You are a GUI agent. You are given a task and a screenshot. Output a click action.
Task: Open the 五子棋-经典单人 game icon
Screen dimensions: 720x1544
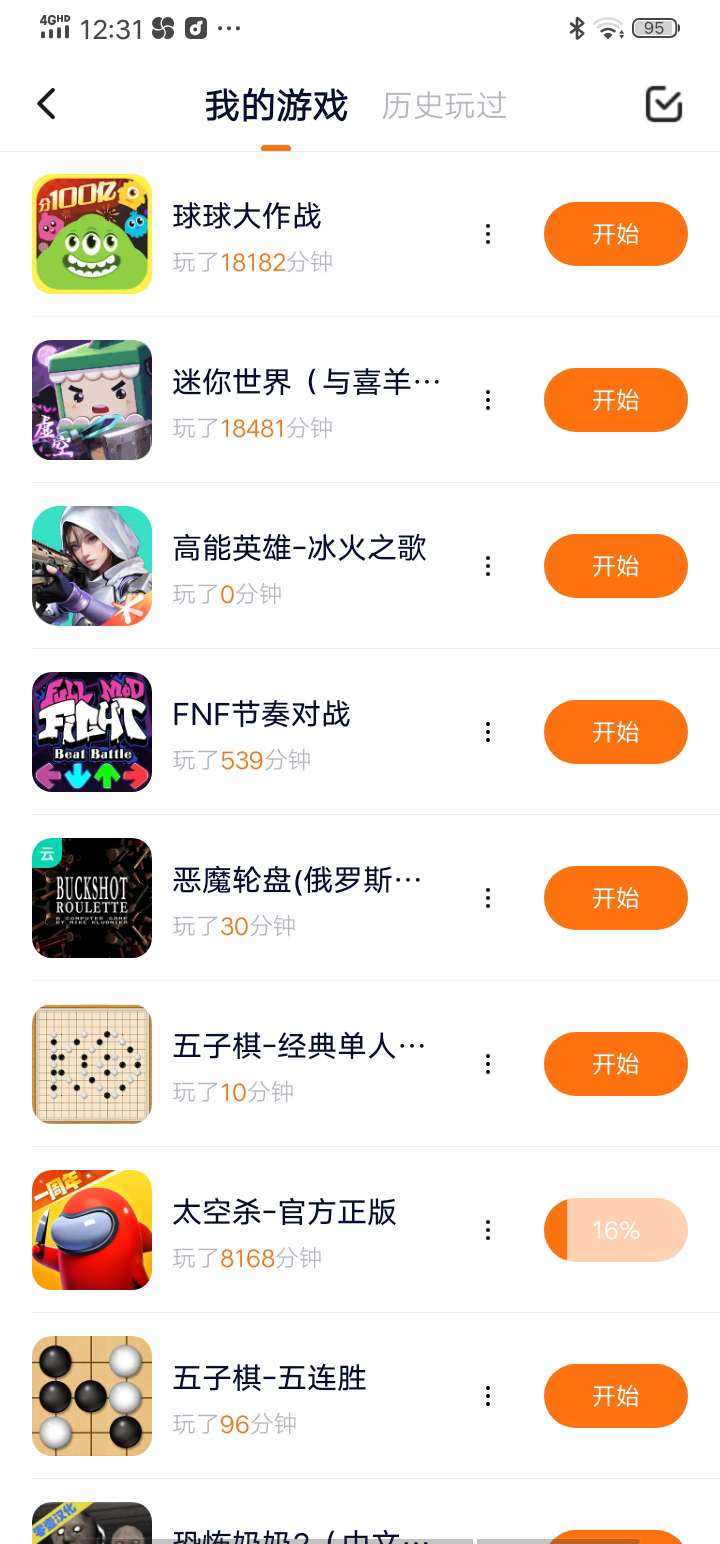coord(92,1064)
